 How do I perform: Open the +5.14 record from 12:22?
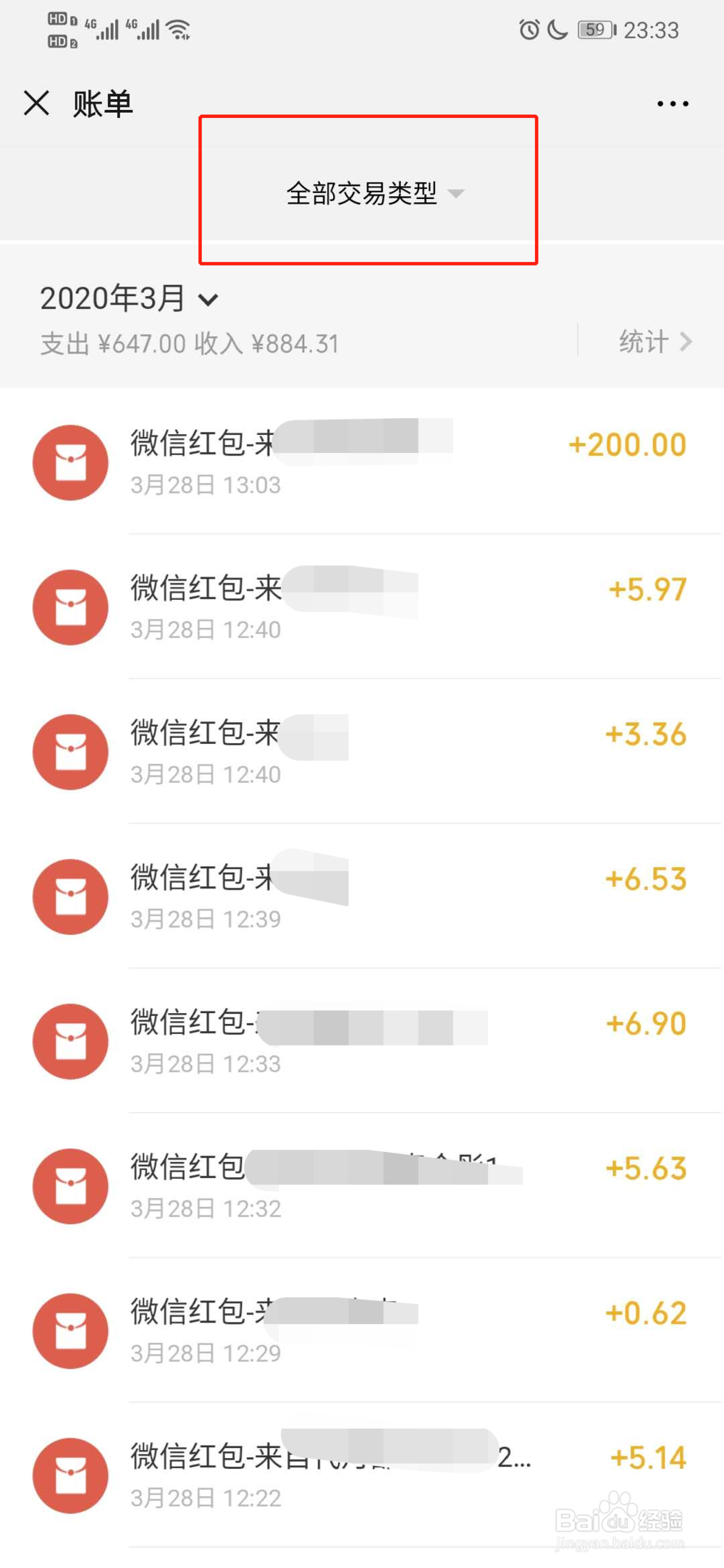coord(362,1475)
